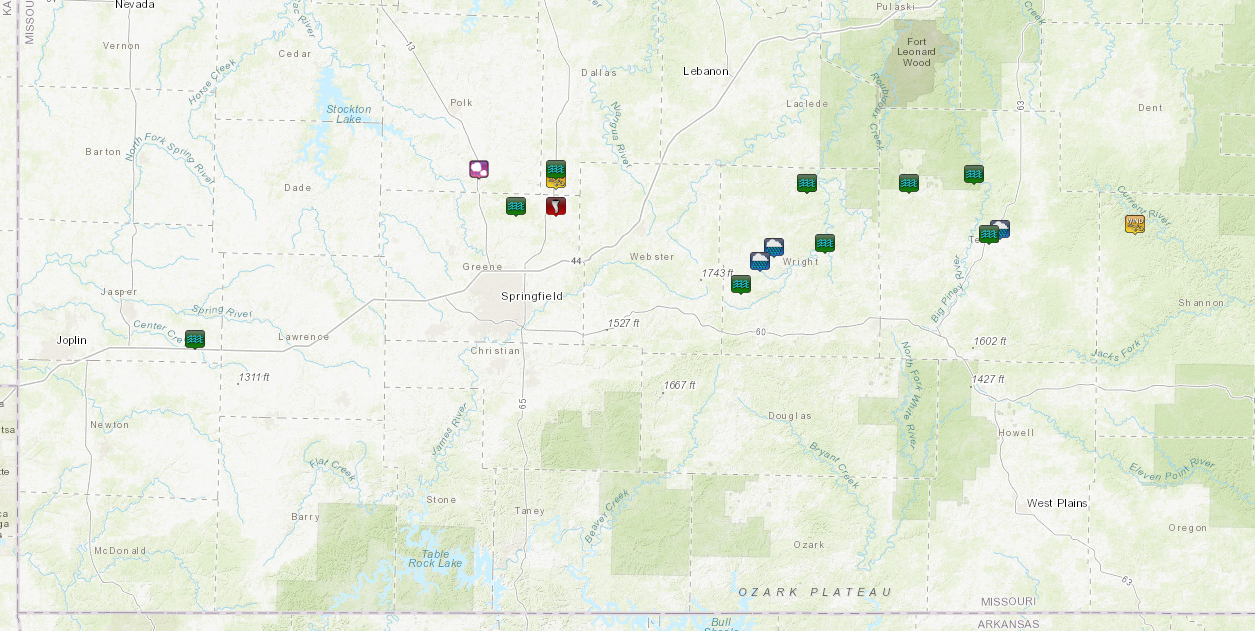Screen dimensions: 1255x631
Task: Tap the flood marker beside the tornado marker
Action: [x=516, y=206]
